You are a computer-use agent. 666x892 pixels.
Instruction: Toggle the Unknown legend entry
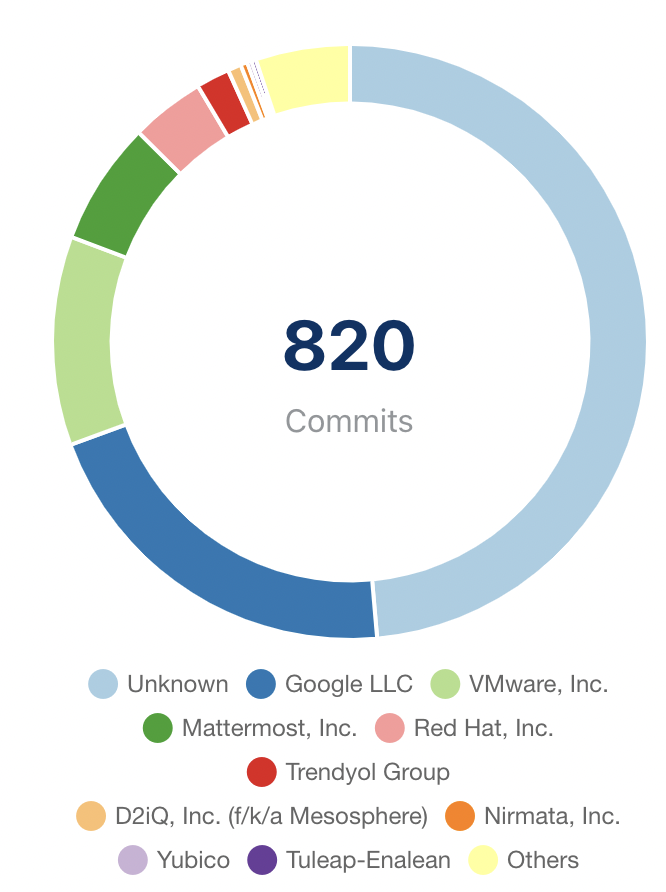click(159, 684)
